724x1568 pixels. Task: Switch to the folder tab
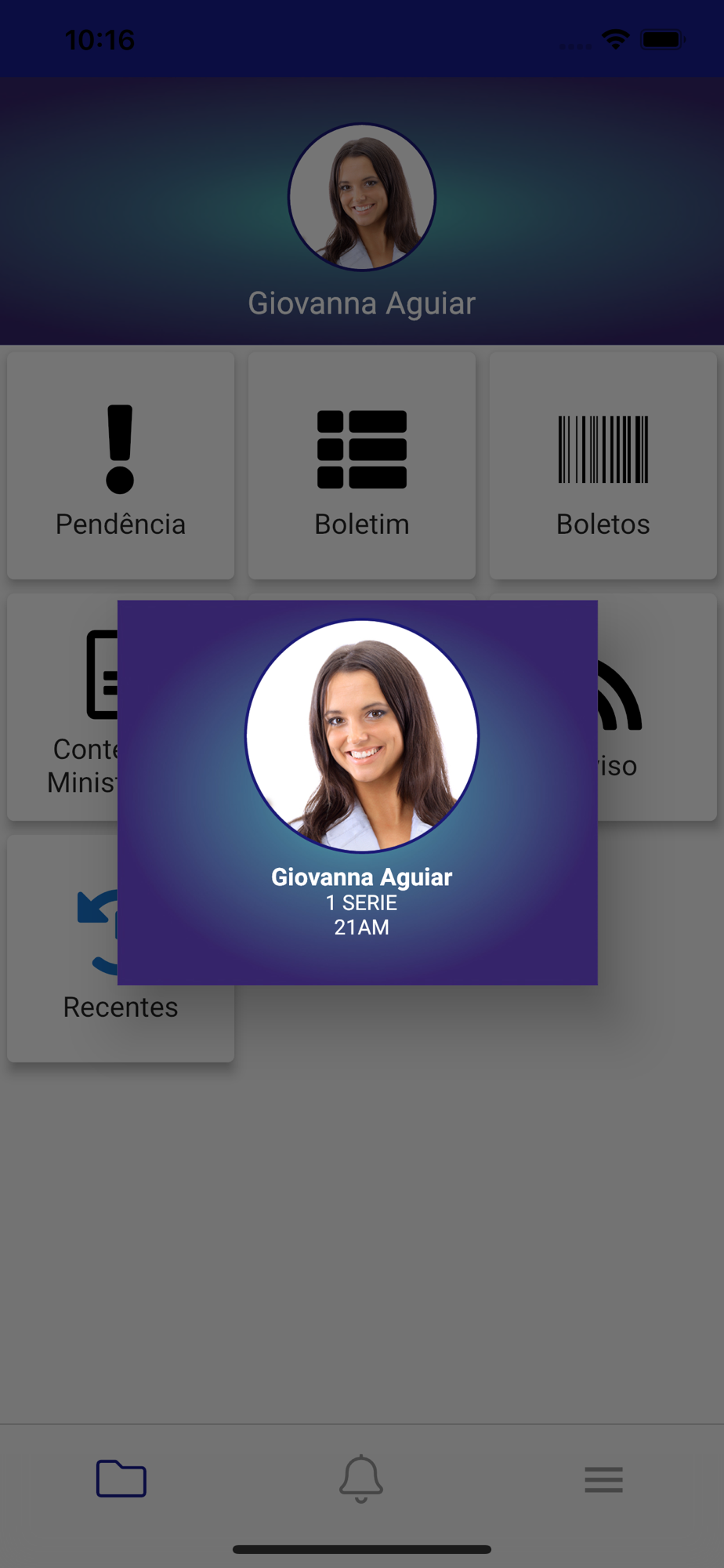pyautogui.click(x=121, y=1479)
